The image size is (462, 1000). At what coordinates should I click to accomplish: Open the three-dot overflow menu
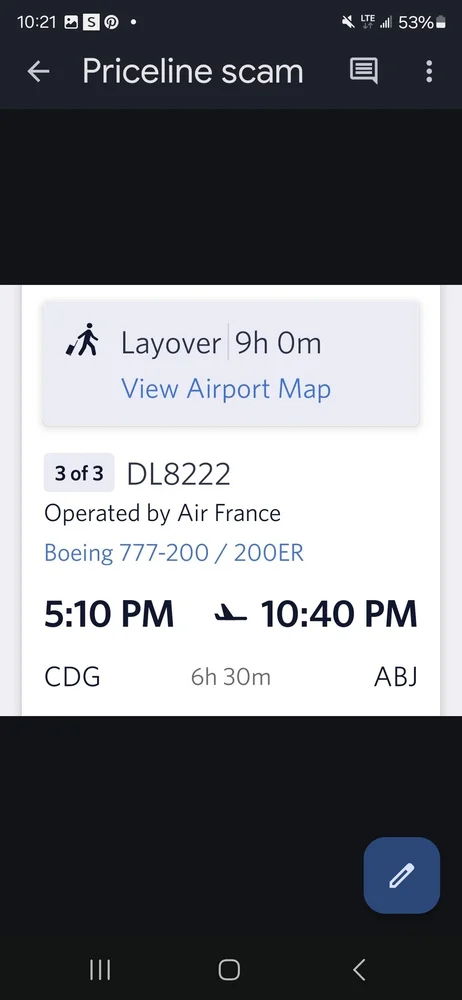click(x=429, y=71)
